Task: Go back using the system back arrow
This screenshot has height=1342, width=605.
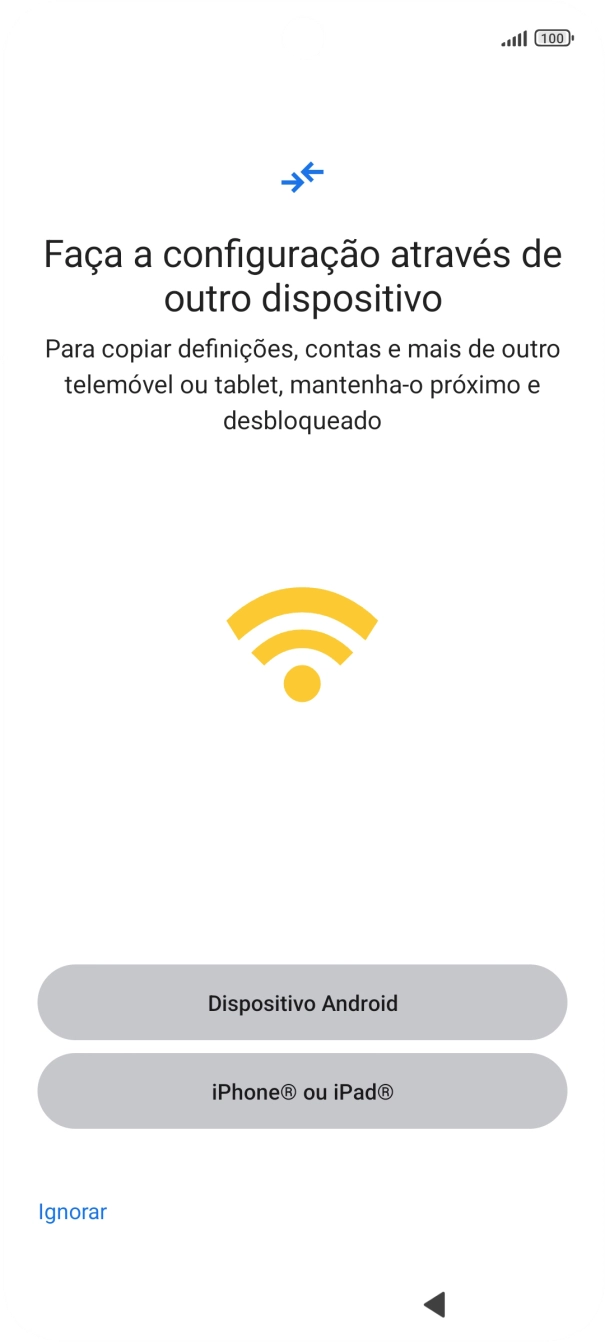Action: 434,1303
